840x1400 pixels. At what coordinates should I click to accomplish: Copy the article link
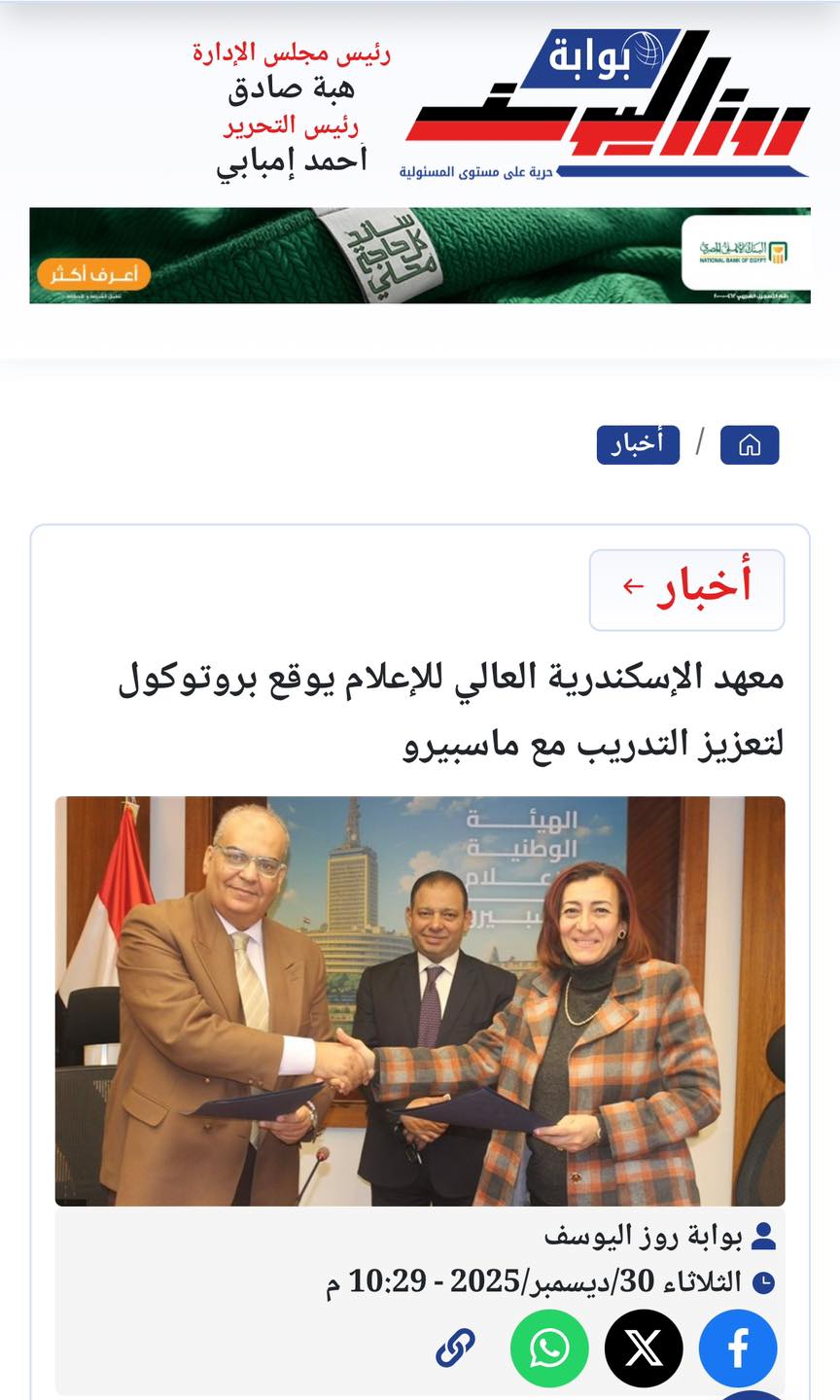455,1347
